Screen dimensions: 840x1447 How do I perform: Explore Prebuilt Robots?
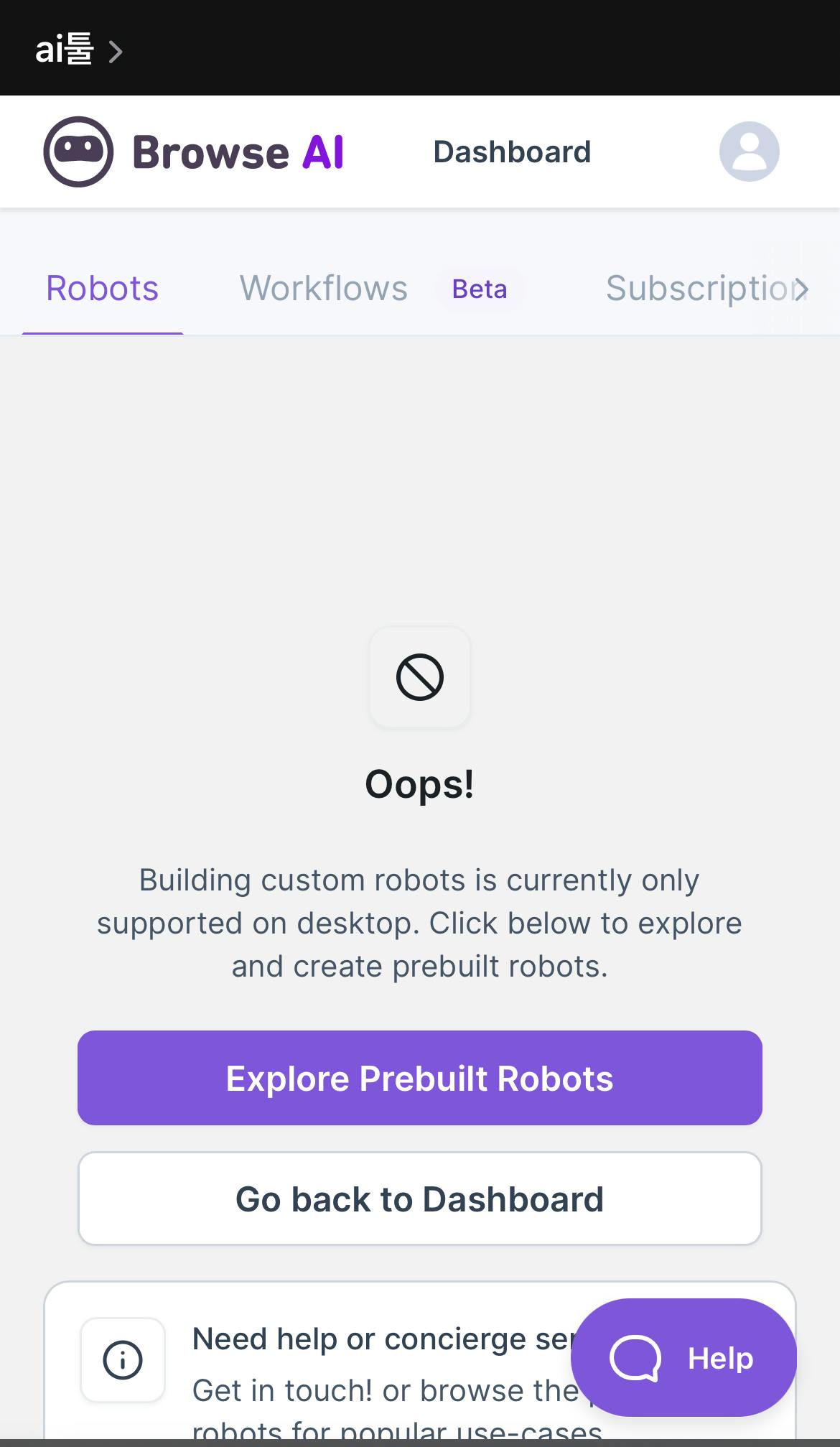coord(420,1078)
